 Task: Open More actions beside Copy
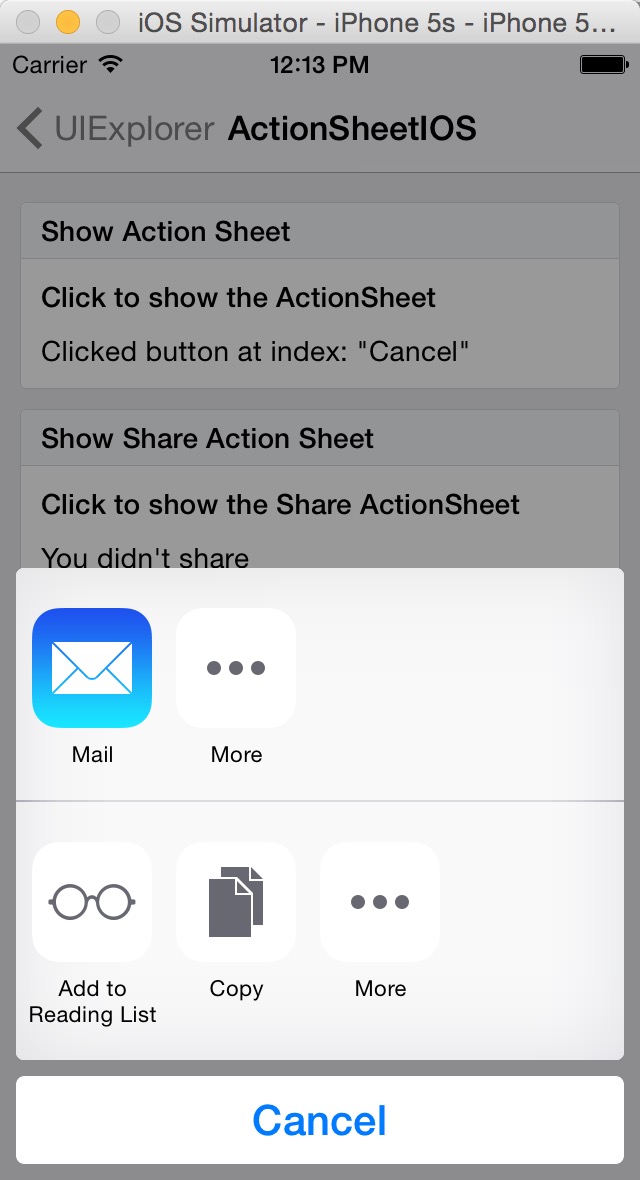pyautogui.click(x=380, y=902)
